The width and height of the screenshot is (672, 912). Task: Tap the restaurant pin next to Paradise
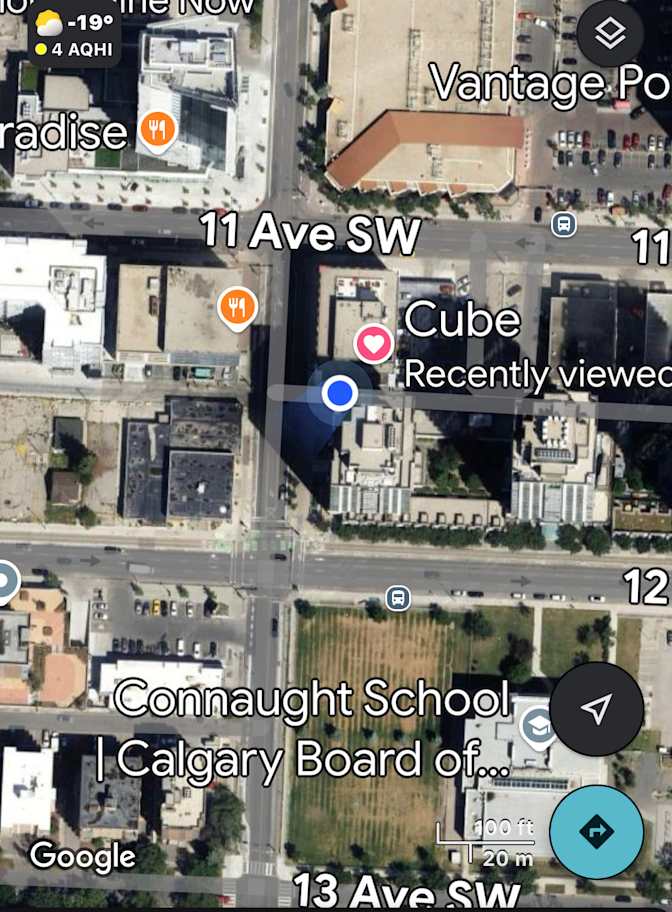(x=157, y=129)
